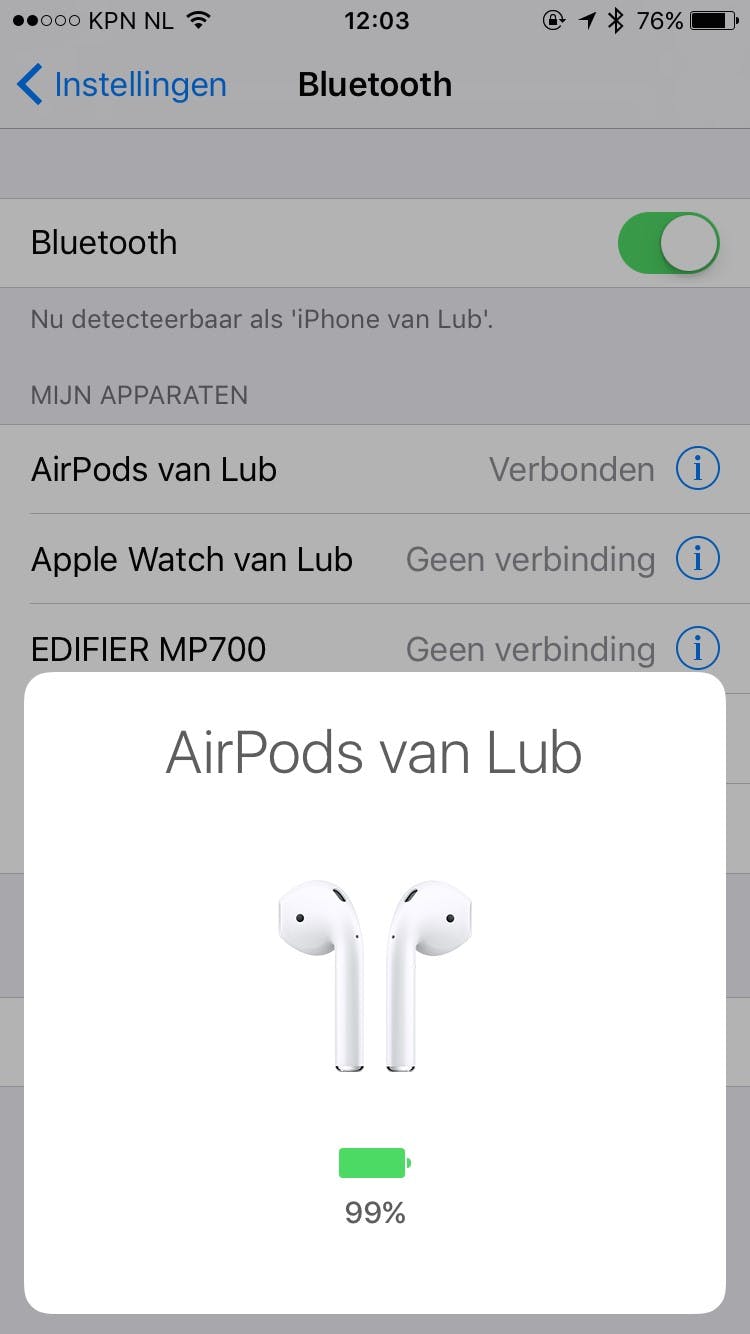Show info for AirPods van Lub
The width and height of the screenshot is (750, 1334).
click(697, 469)
